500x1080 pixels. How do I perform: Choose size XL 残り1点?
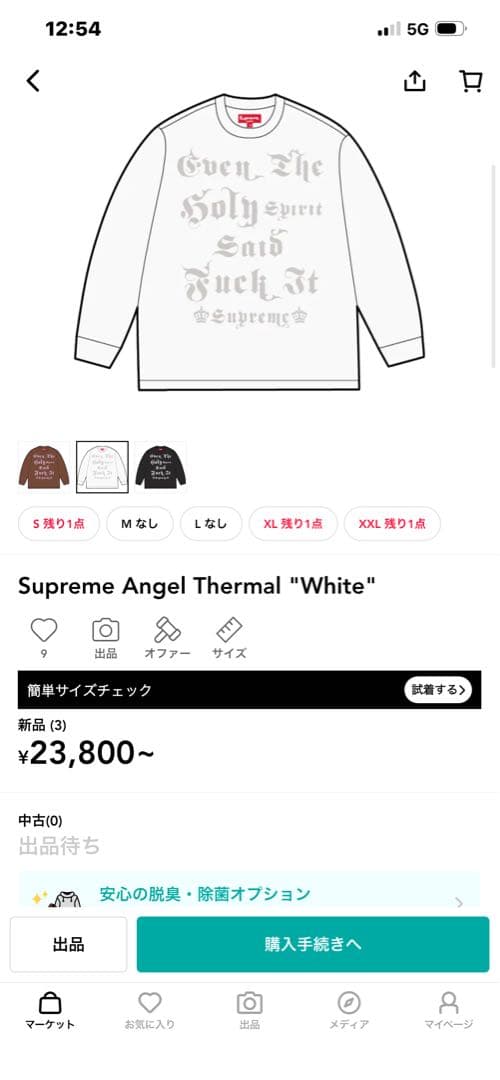coord(293,523)
